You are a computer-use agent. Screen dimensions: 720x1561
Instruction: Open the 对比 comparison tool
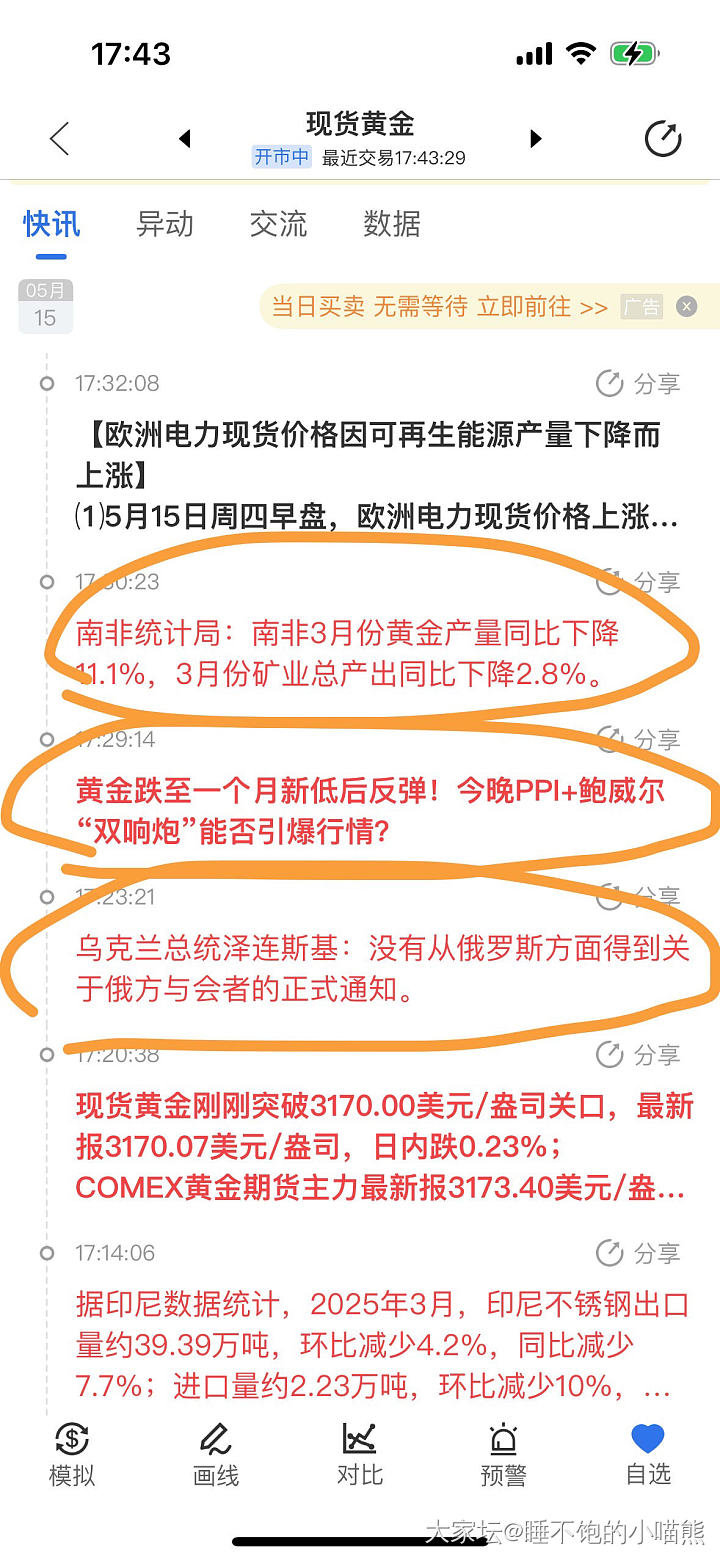point(360,1454)
